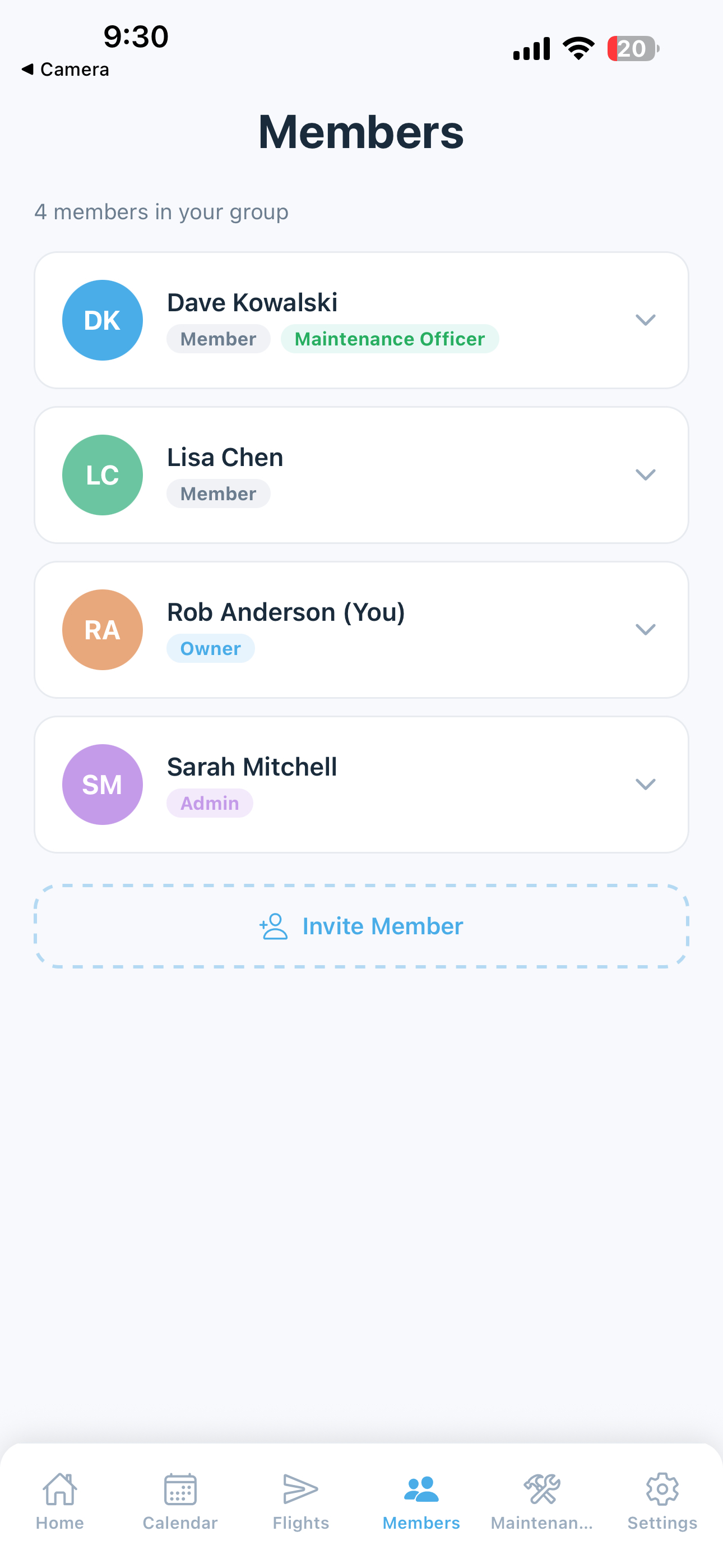
Task: Expand Lisa Chen's member row
Action: (x=646, y=475)
